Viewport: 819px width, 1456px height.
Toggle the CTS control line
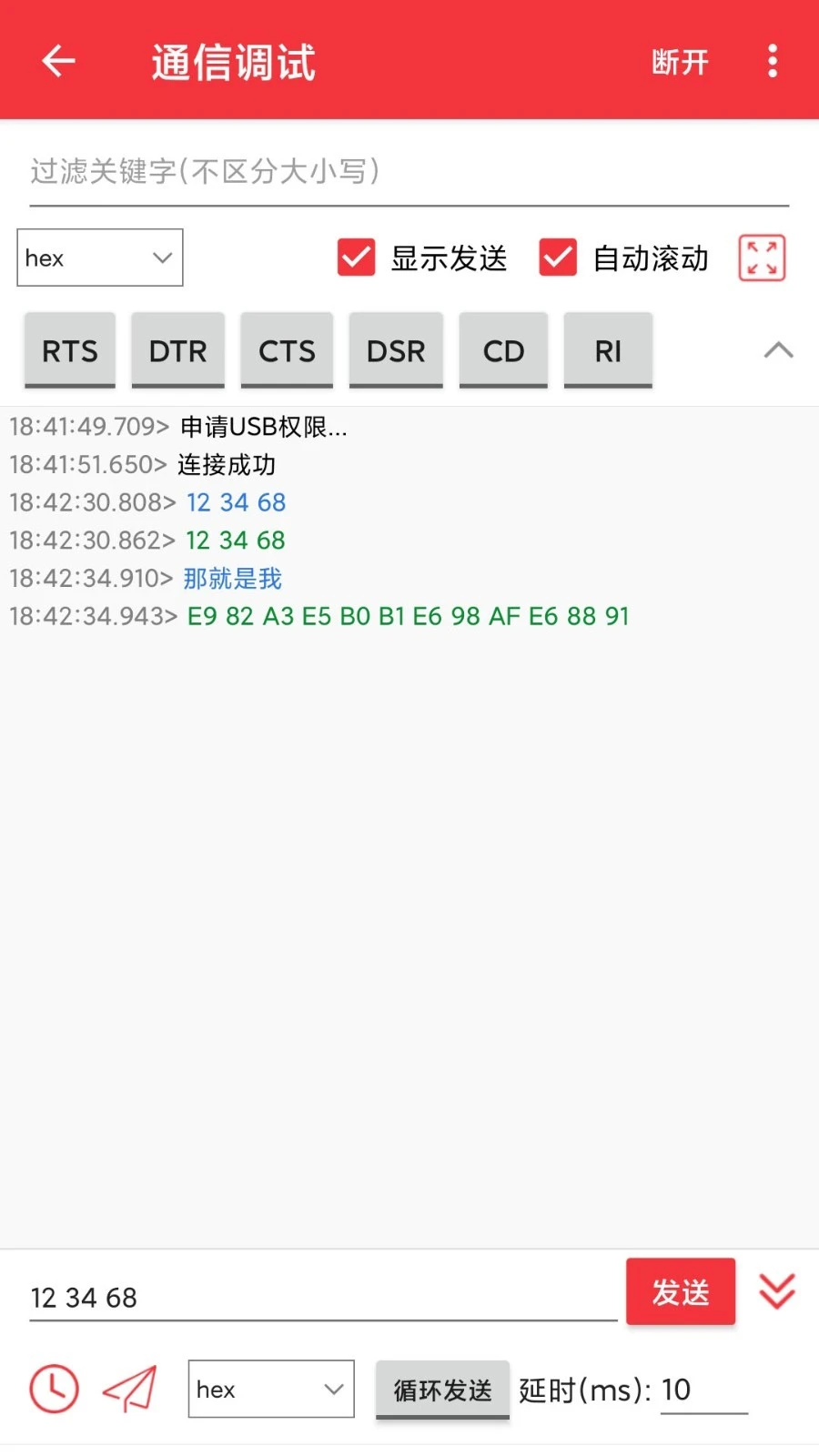[287, 350]
